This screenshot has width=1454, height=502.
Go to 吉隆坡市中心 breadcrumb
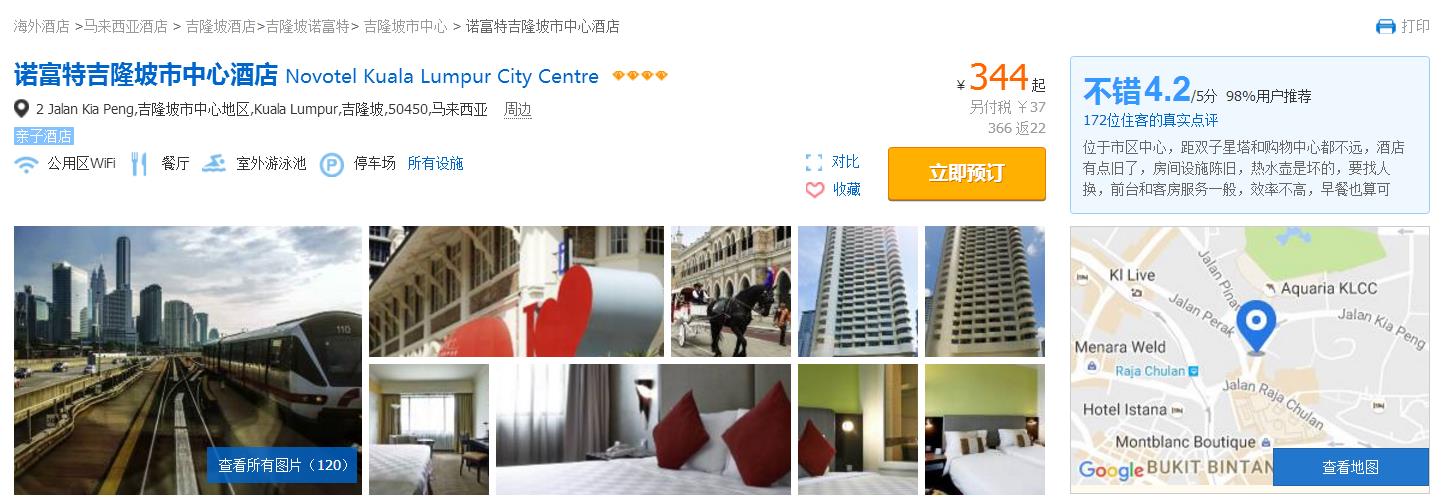pyautogui.click(x=405, y=27)
